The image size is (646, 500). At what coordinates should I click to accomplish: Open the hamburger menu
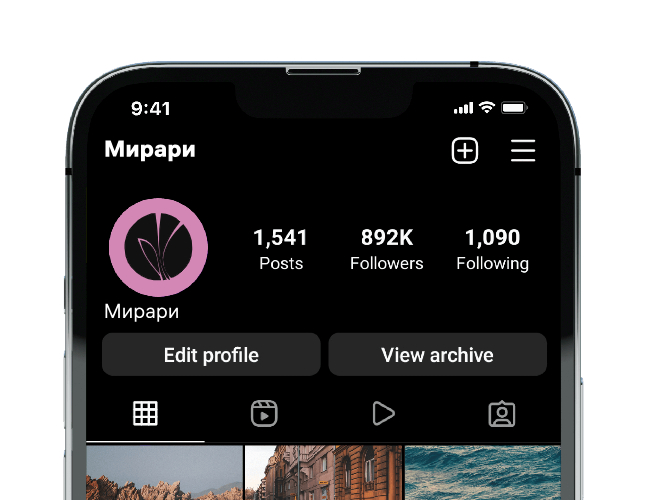point(523,151)
